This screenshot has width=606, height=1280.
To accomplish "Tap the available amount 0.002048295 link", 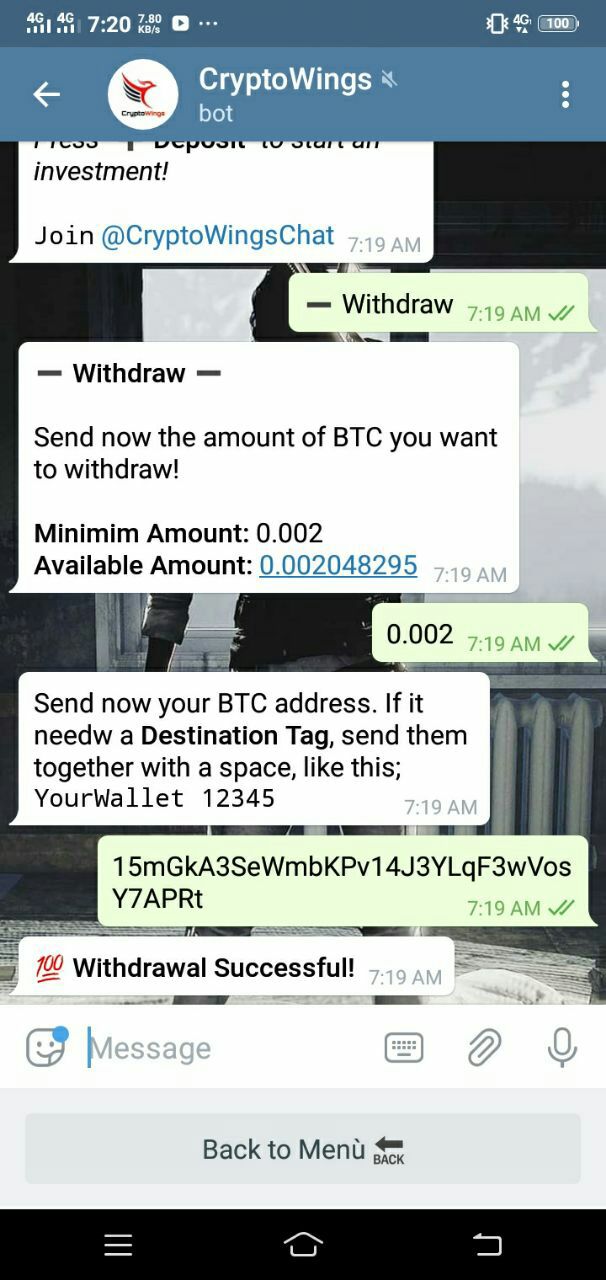I will 338,565.
